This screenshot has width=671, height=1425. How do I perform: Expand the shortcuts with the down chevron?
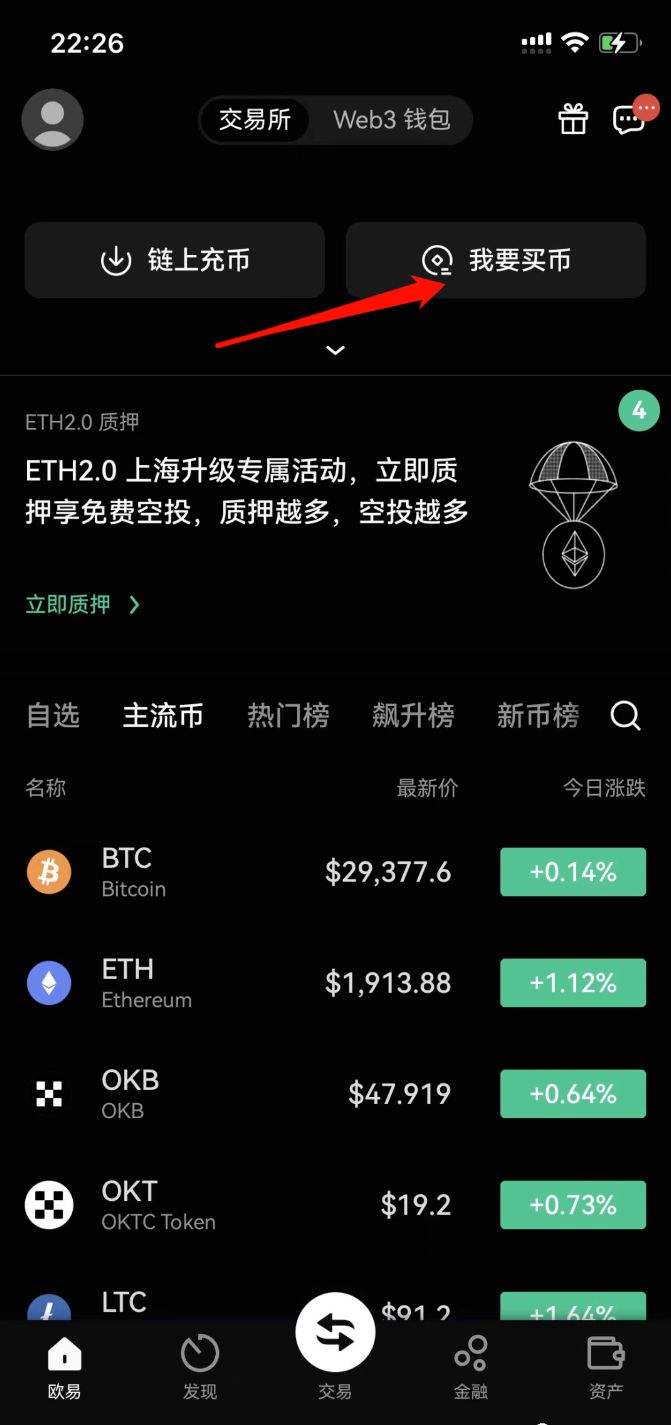point(336,350)
